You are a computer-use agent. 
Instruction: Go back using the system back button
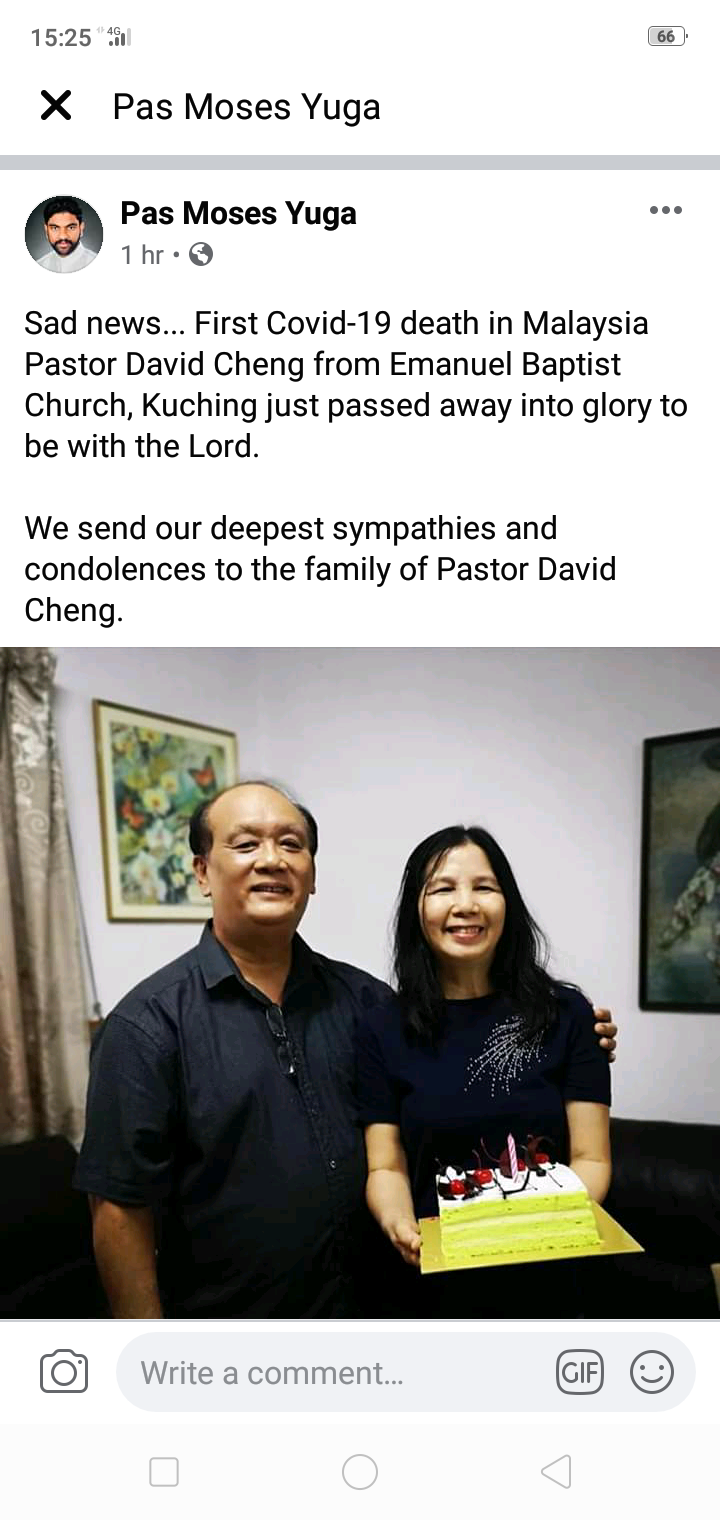tap(556, 1471)
